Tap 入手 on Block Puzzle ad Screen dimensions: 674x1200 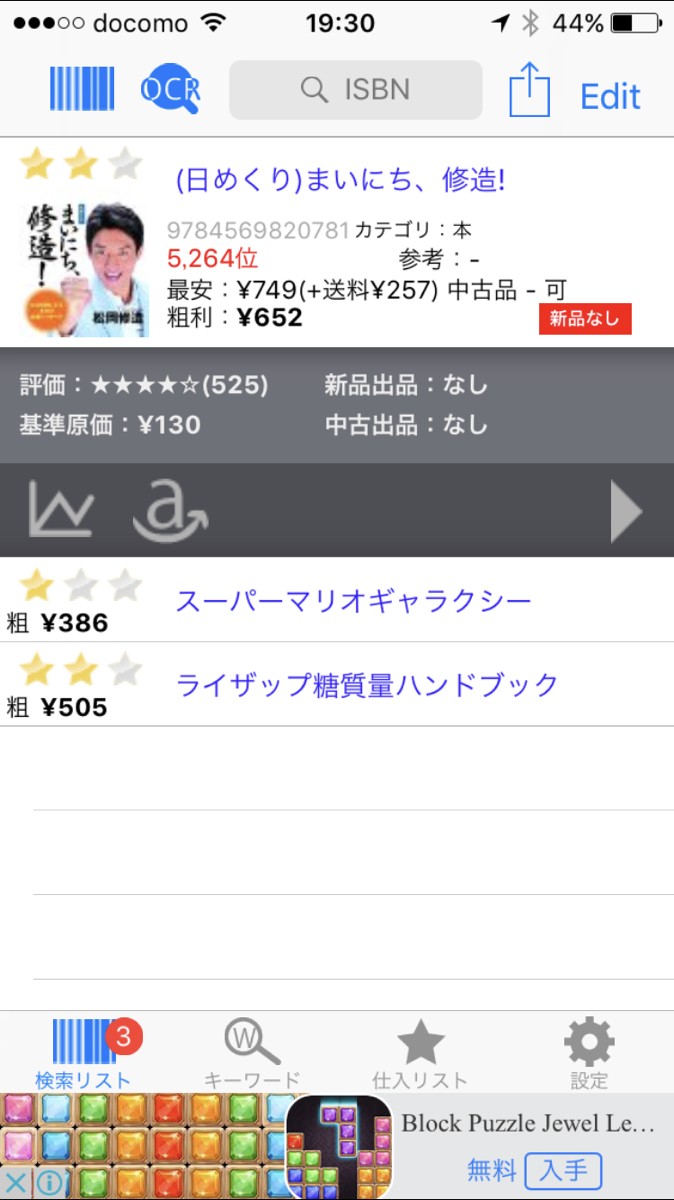563,1169
